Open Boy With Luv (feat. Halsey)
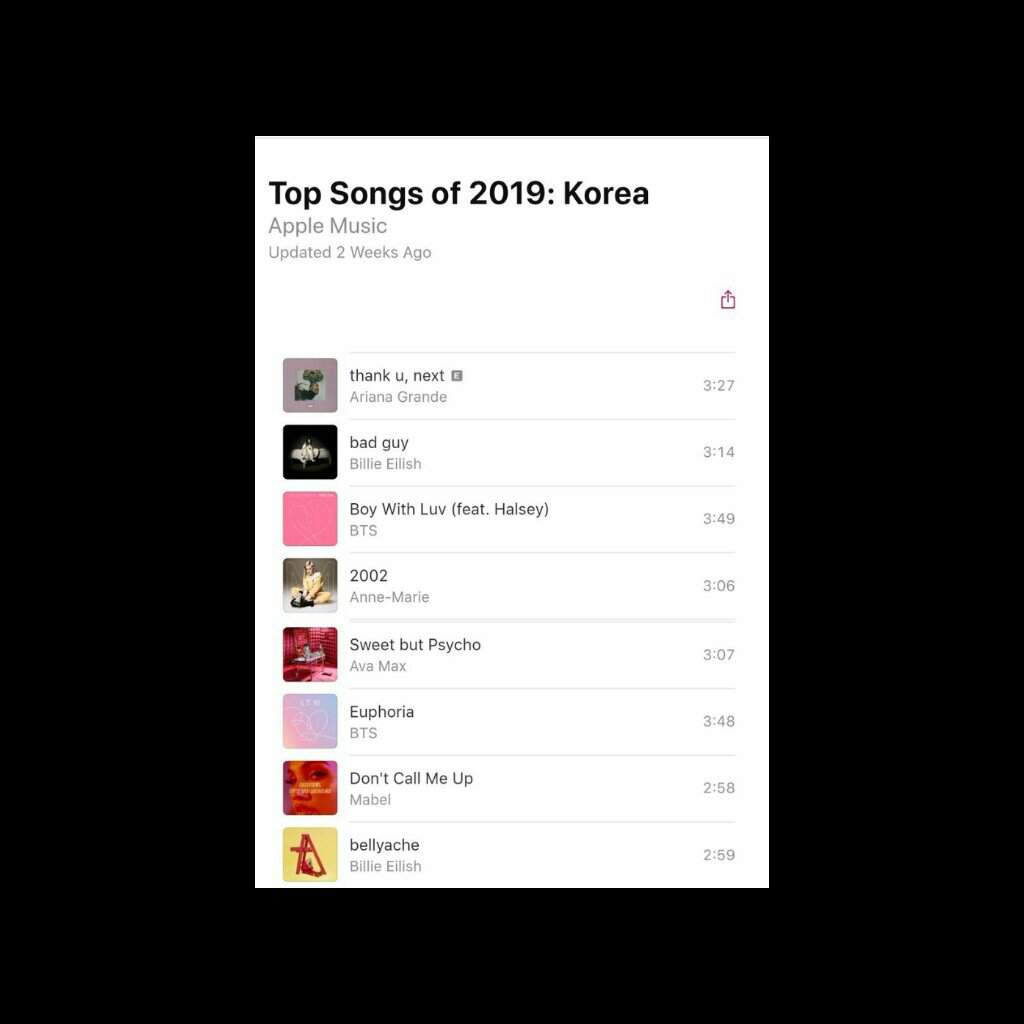1024x1024 pixels. point(448,519)
